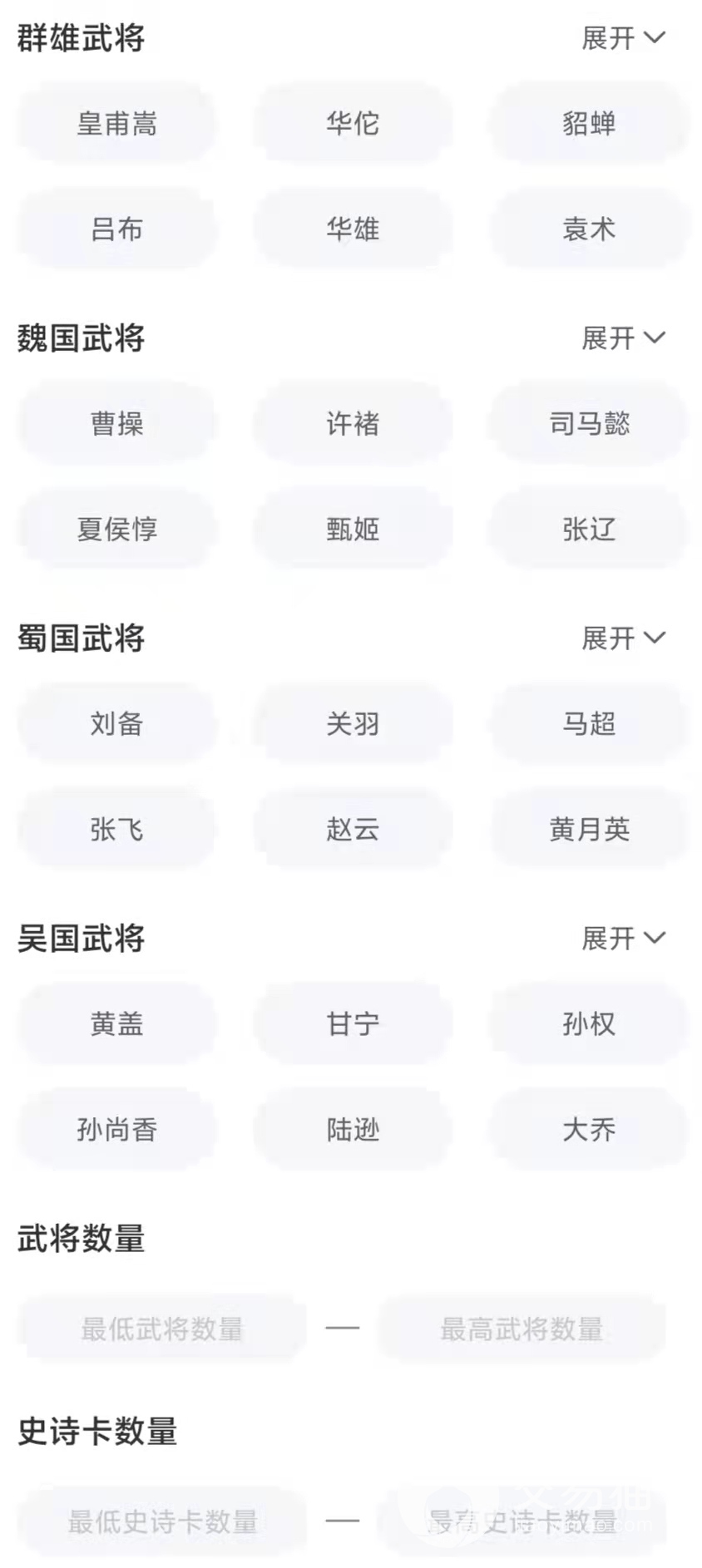Screen dimensions: 702x1568
Task: Tap the 吕布 chip
Action: (x=117, y=229)
